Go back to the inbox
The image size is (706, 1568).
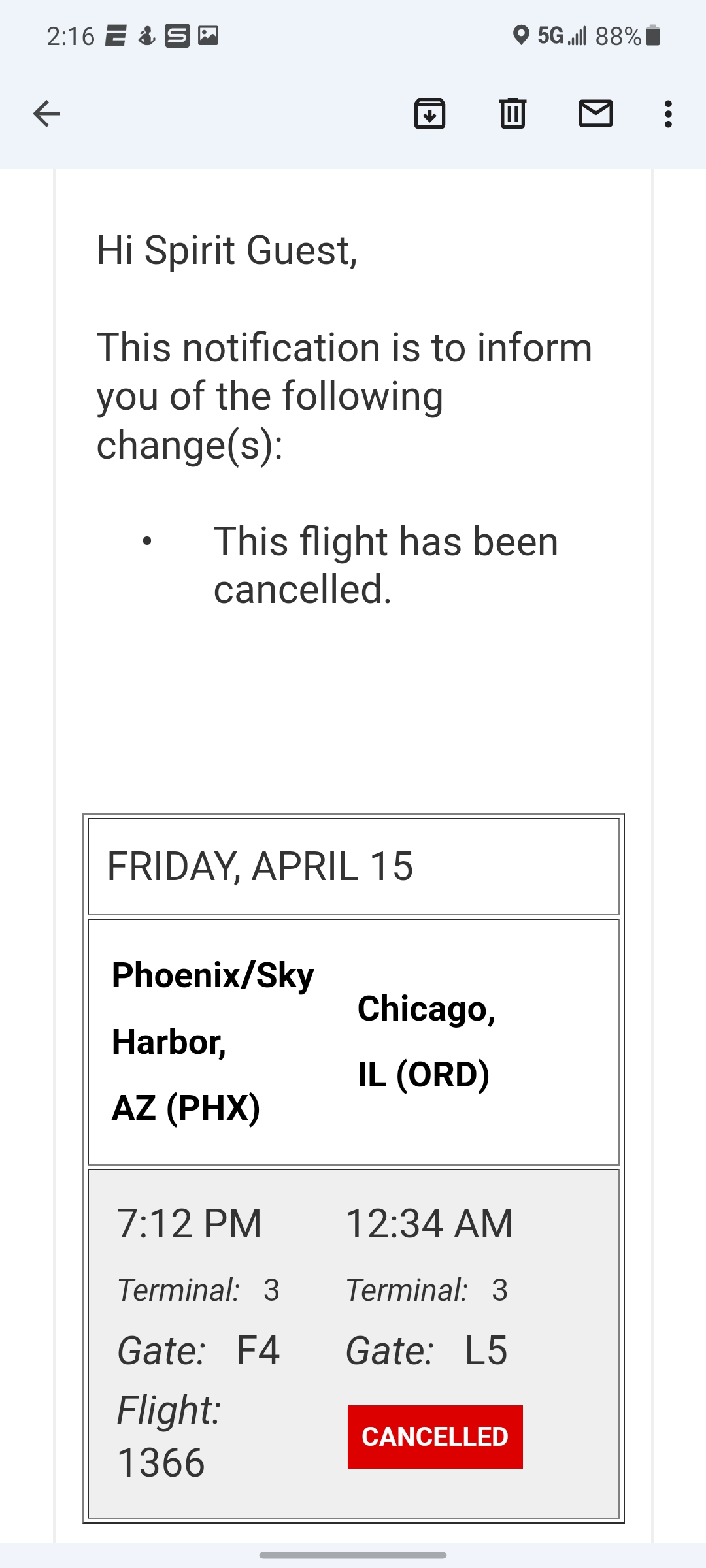(46, 114)
